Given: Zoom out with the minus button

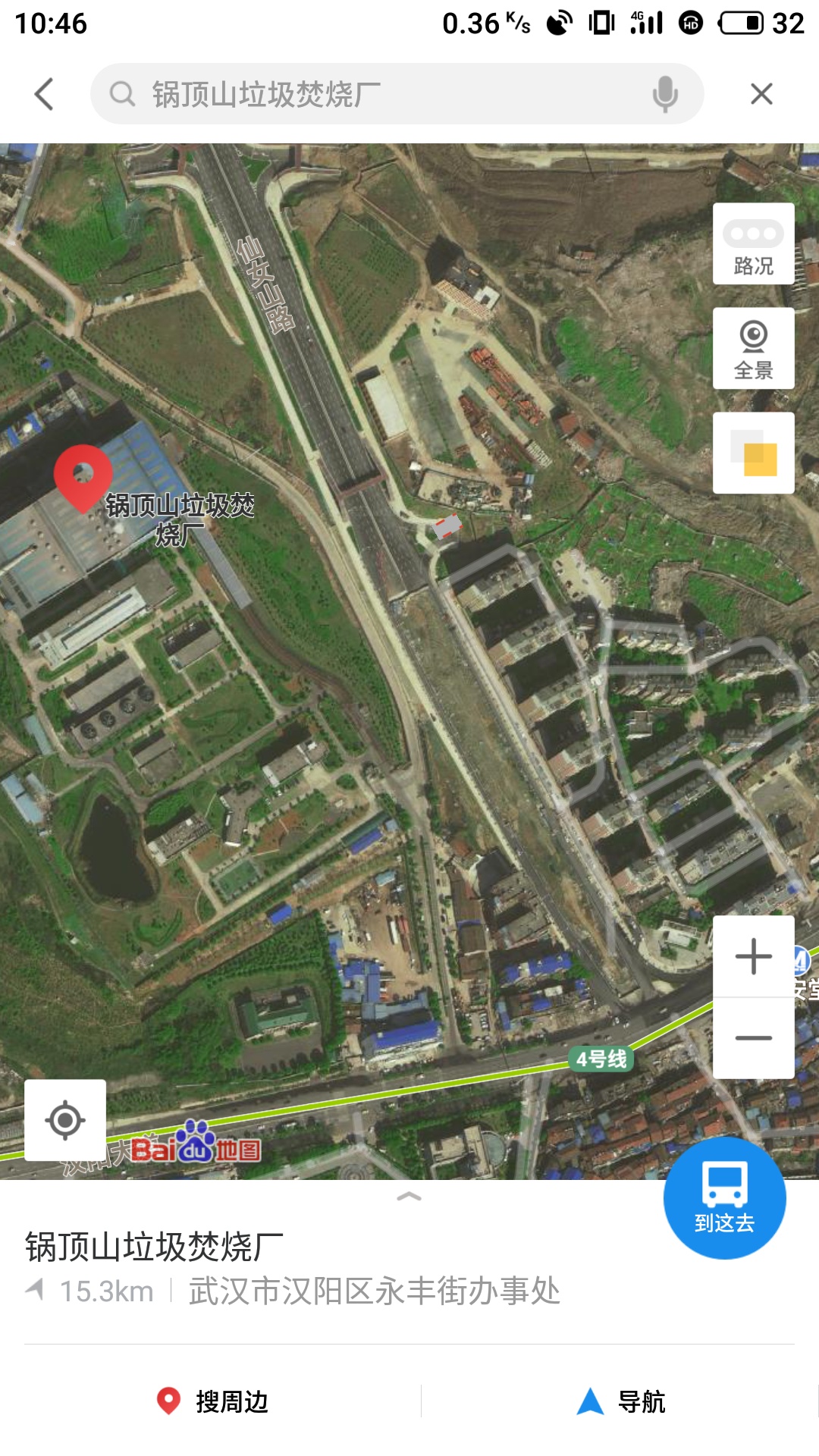Looking at the screenshot, I should click(x=754, y=1038).
